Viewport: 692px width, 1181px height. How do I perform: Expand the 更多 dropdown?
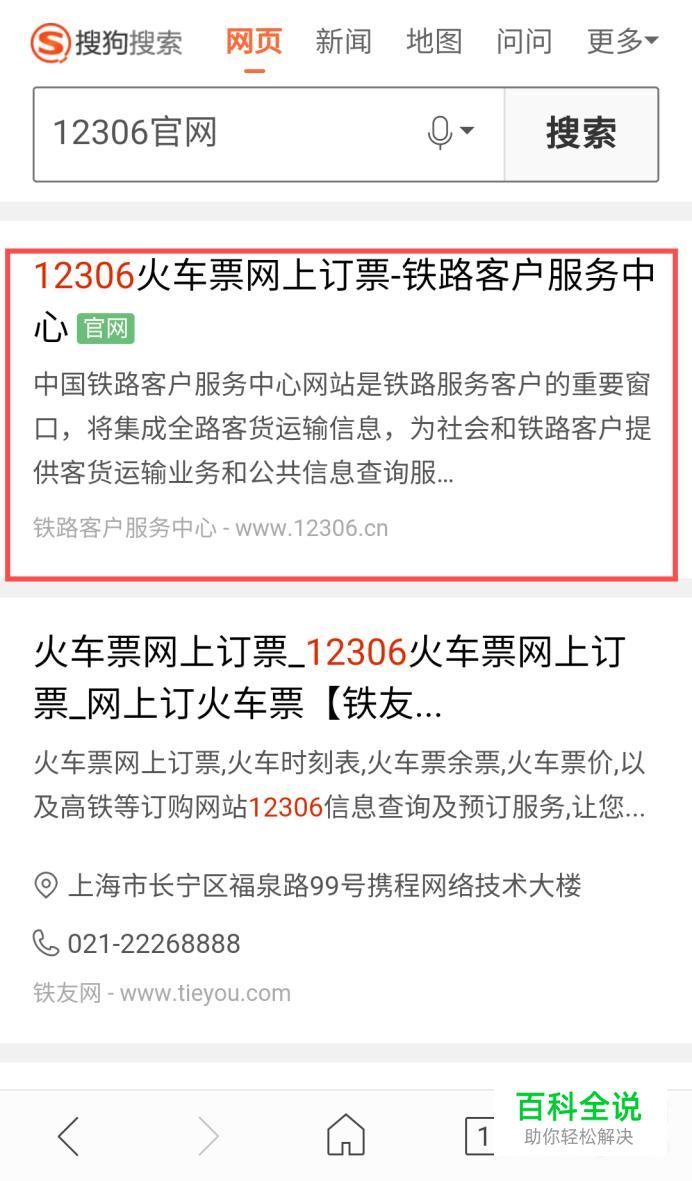coord(622,42)
